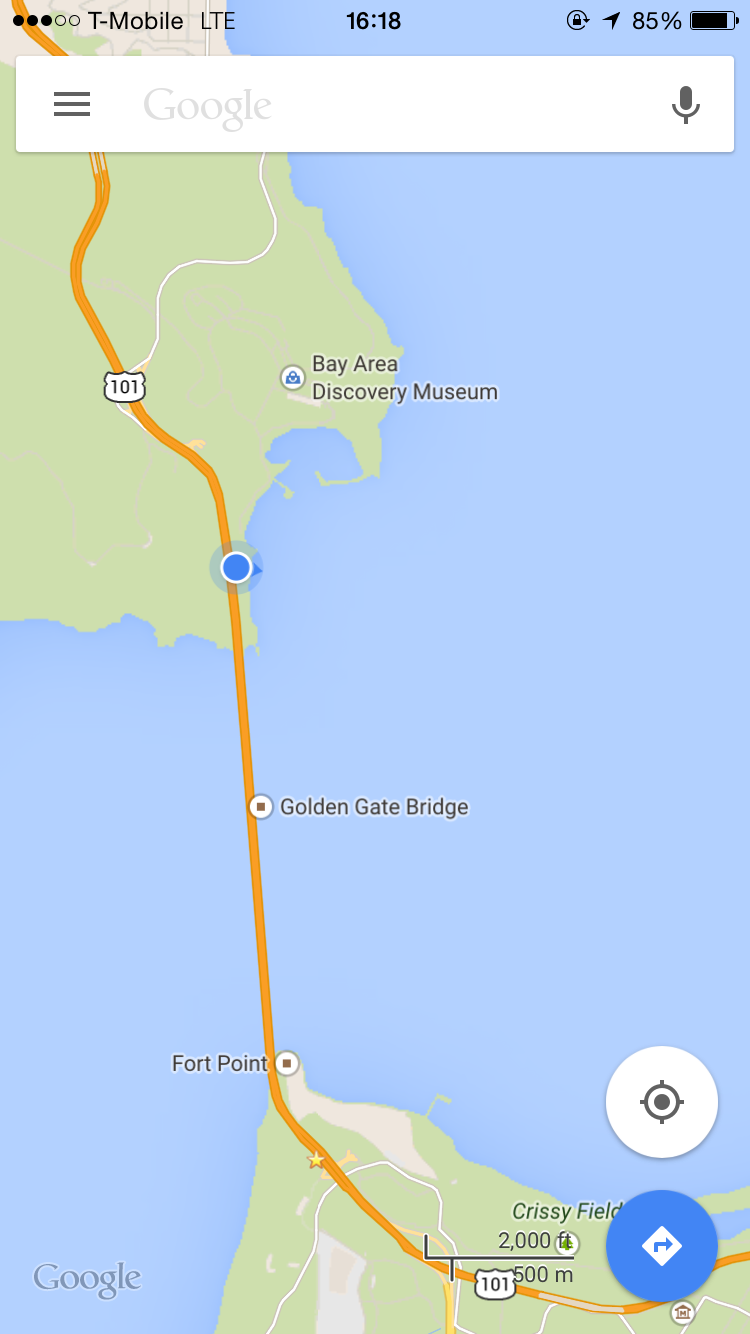Tap the blue current location dot
The height and width of the screenshot is (1334, 750).
tap(236, 568)
